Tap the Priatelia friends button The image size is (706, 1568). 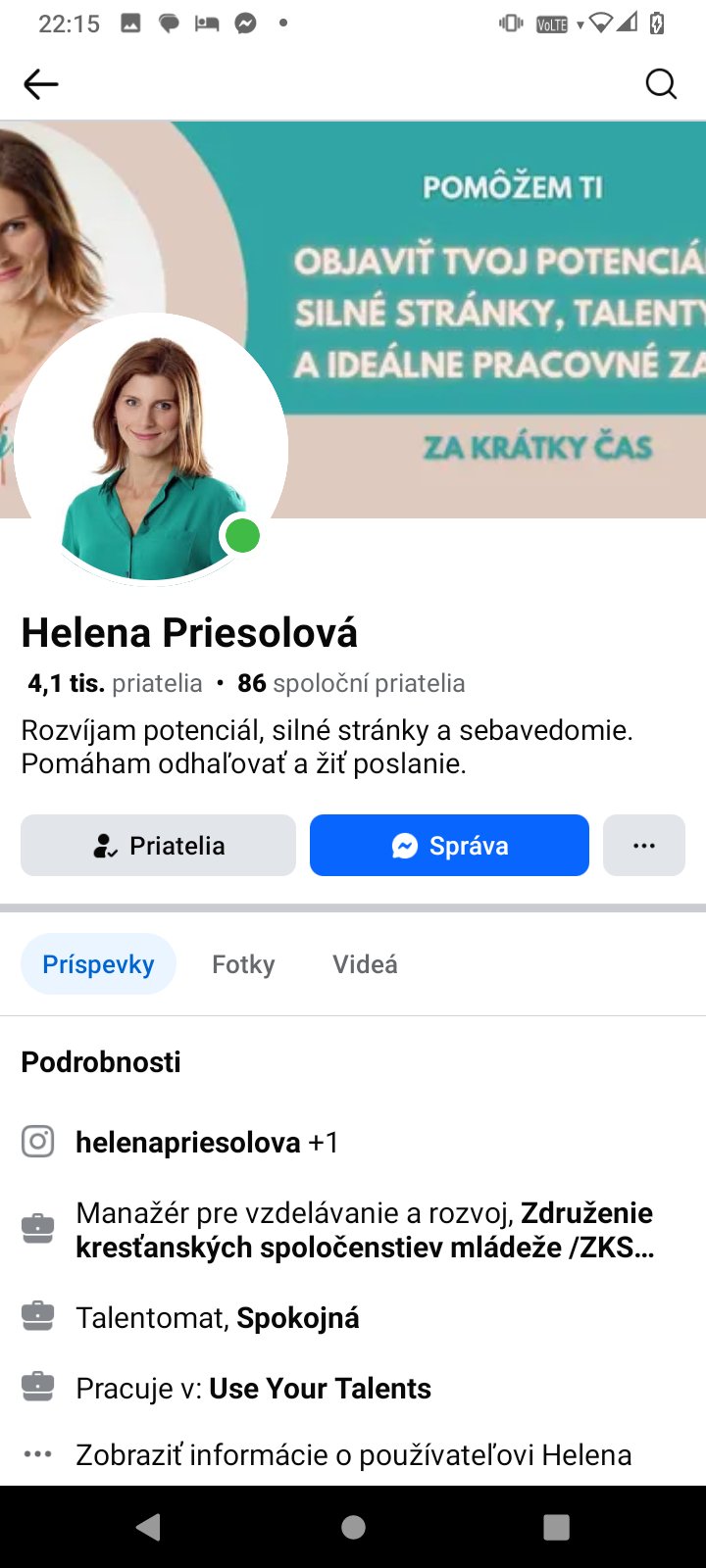coord(158,845)
